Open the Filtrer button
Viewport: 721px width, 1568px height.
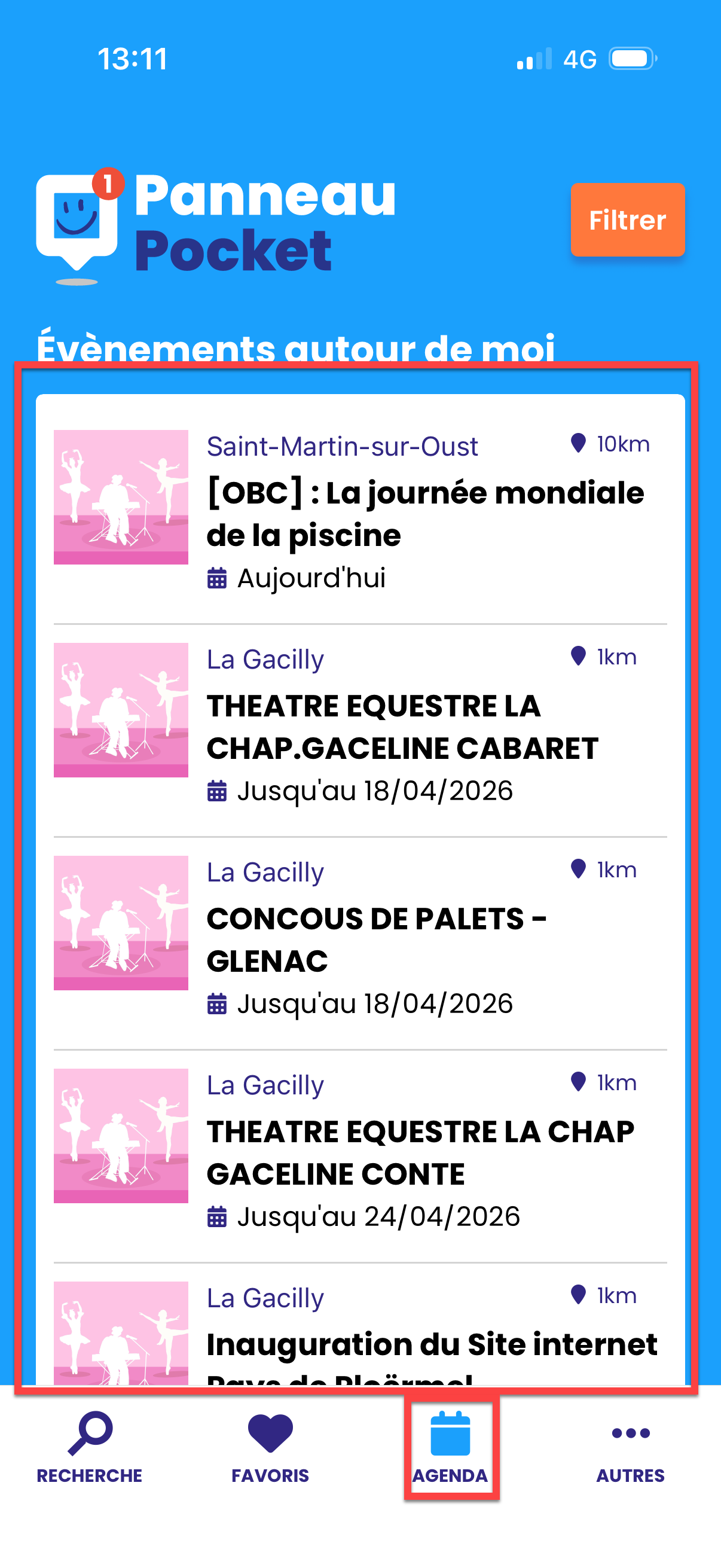627,219
